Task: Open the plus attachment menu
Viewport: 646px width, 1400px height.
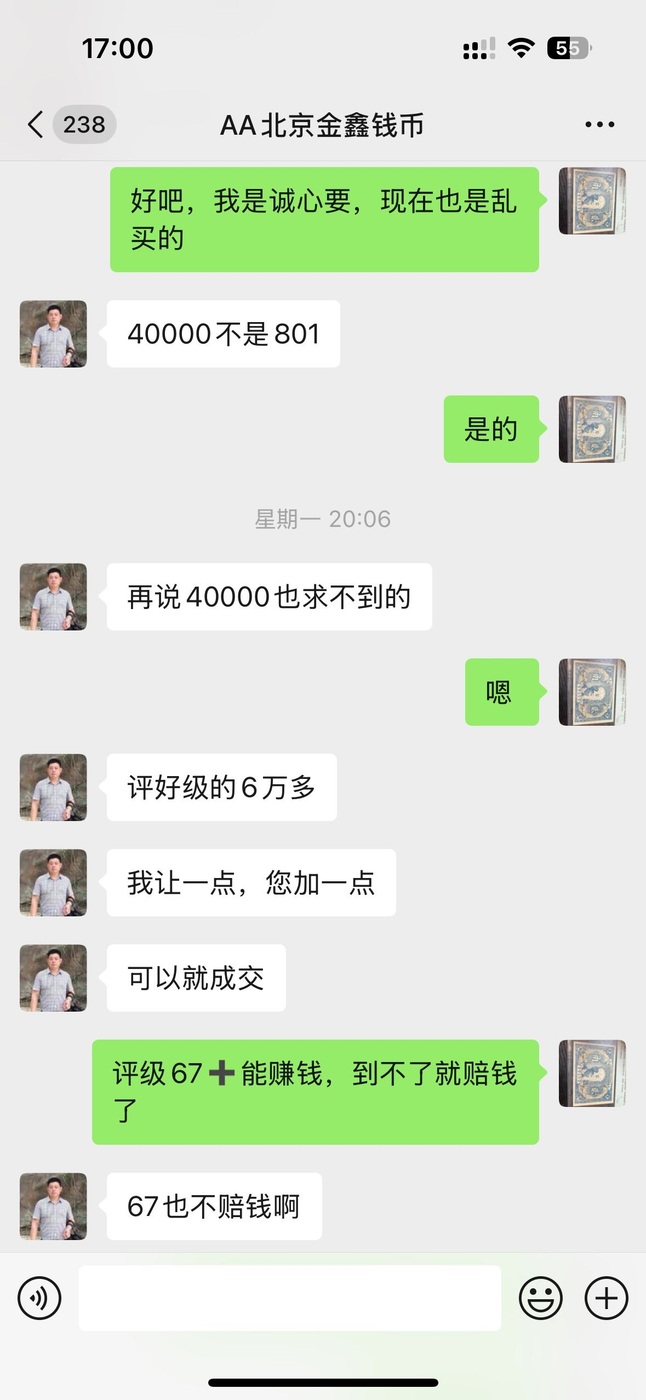Action: point(605,1298)
